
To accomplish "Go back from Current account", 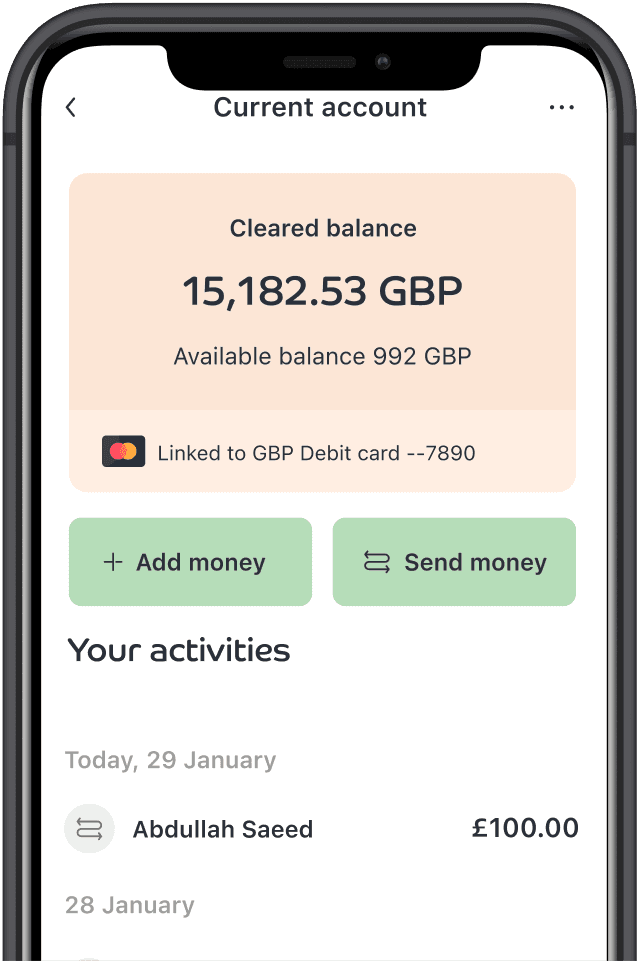I will coord(71,108).
